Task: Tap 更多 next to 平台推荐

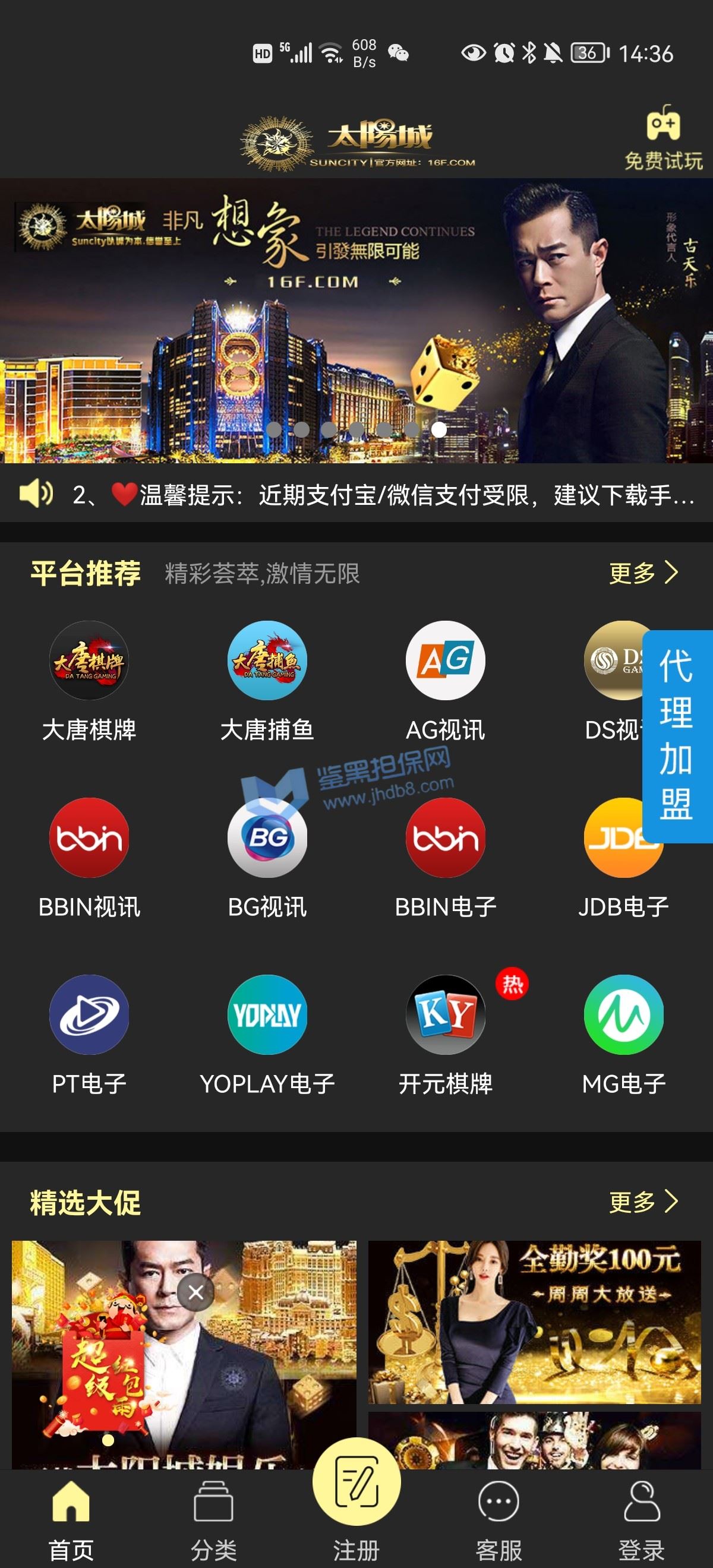Action: [x=643, y=572]
